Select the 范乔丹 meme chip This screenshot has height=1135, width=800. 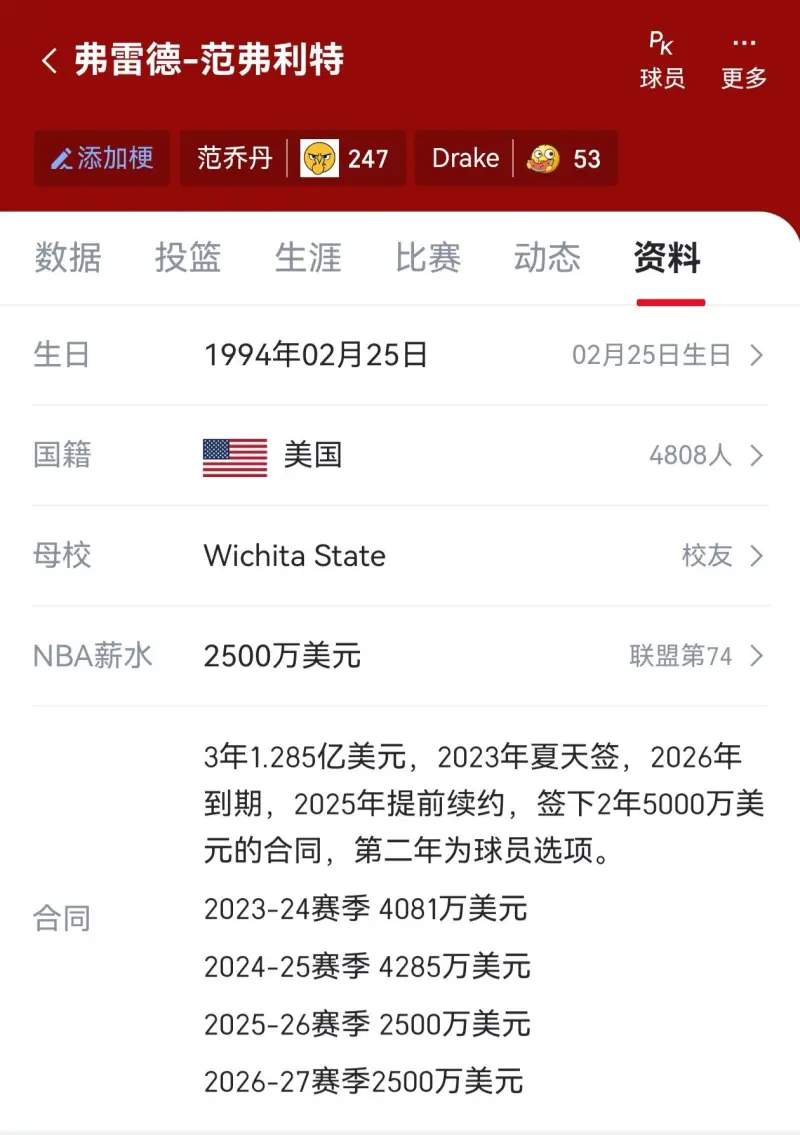click(x=292, y=158)
